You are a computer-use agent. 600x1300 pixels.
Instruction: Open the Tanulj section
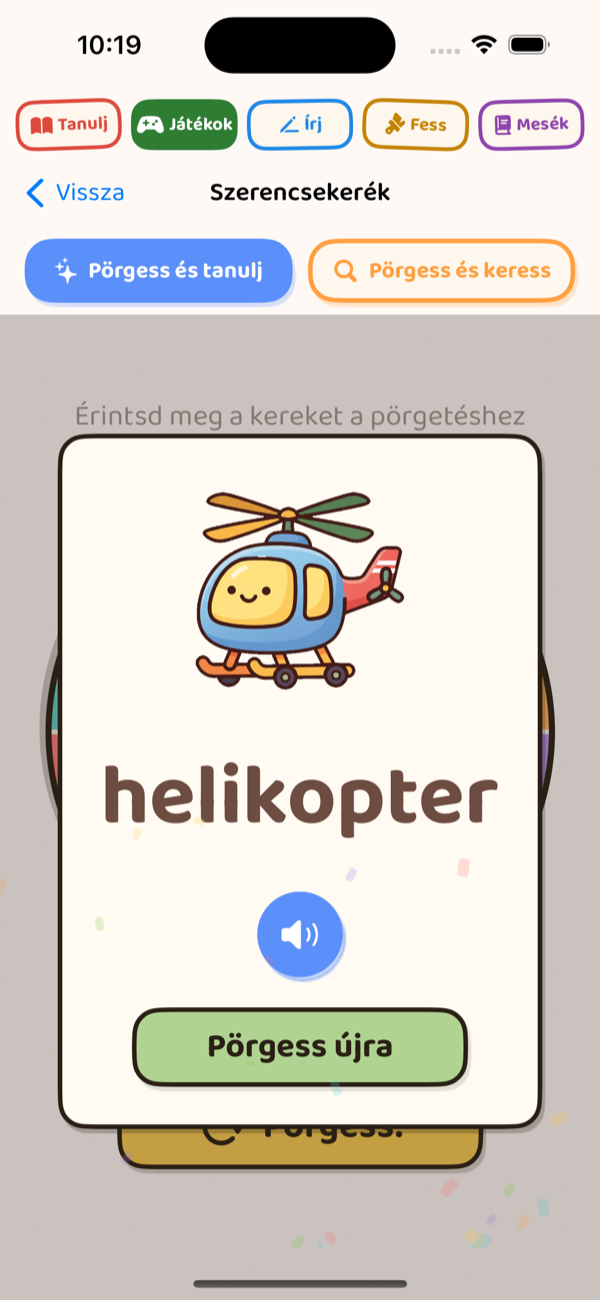tap(69, 125)
